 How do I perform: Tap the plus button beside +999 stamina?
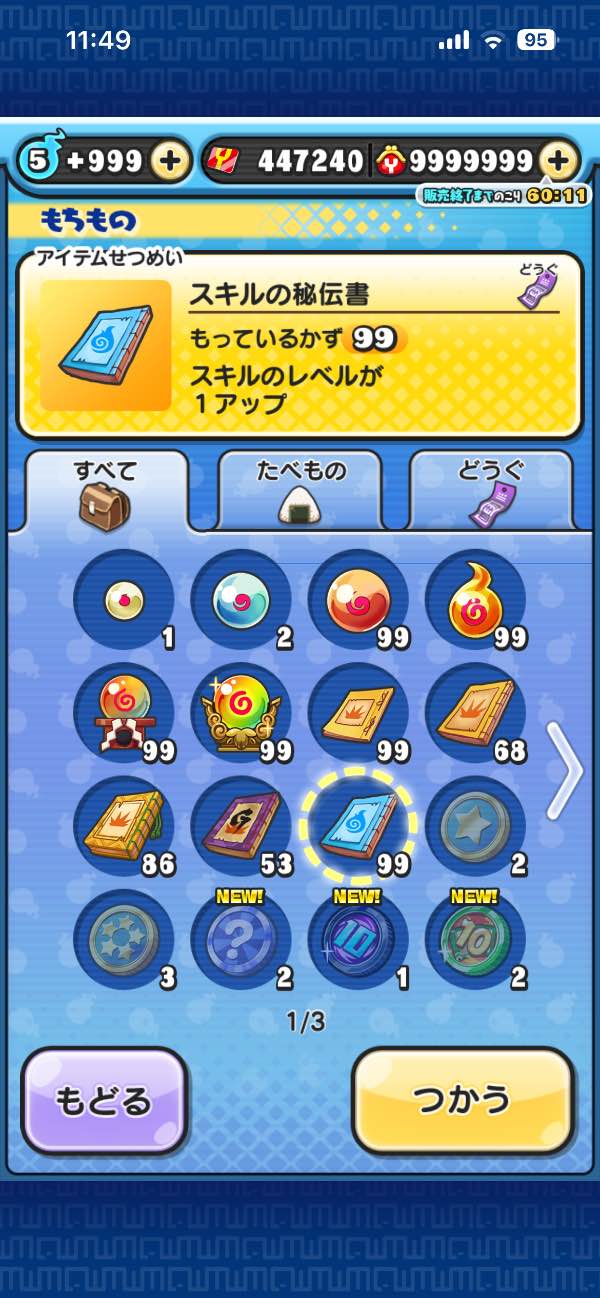171,160
